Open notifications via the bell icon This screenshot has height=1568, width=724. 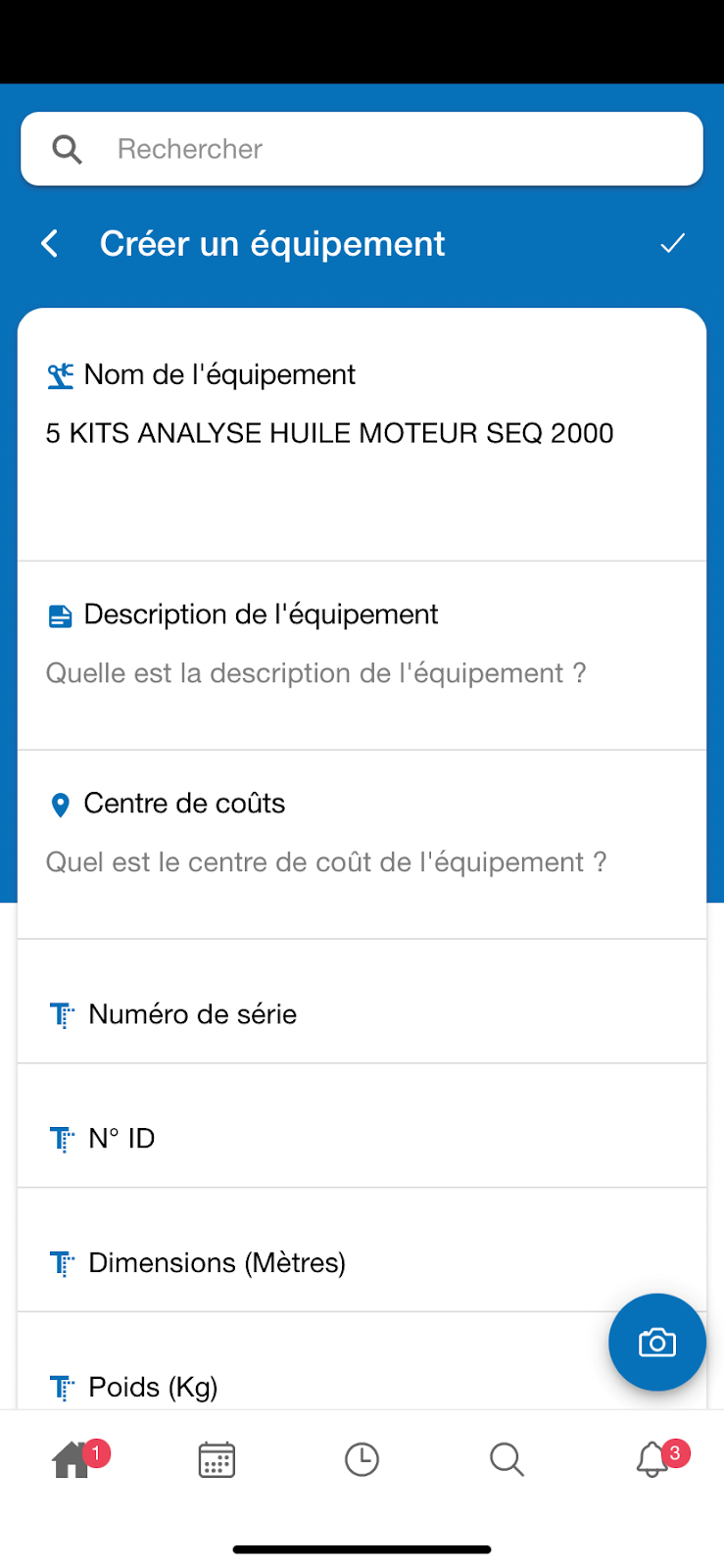(651, 1459)
